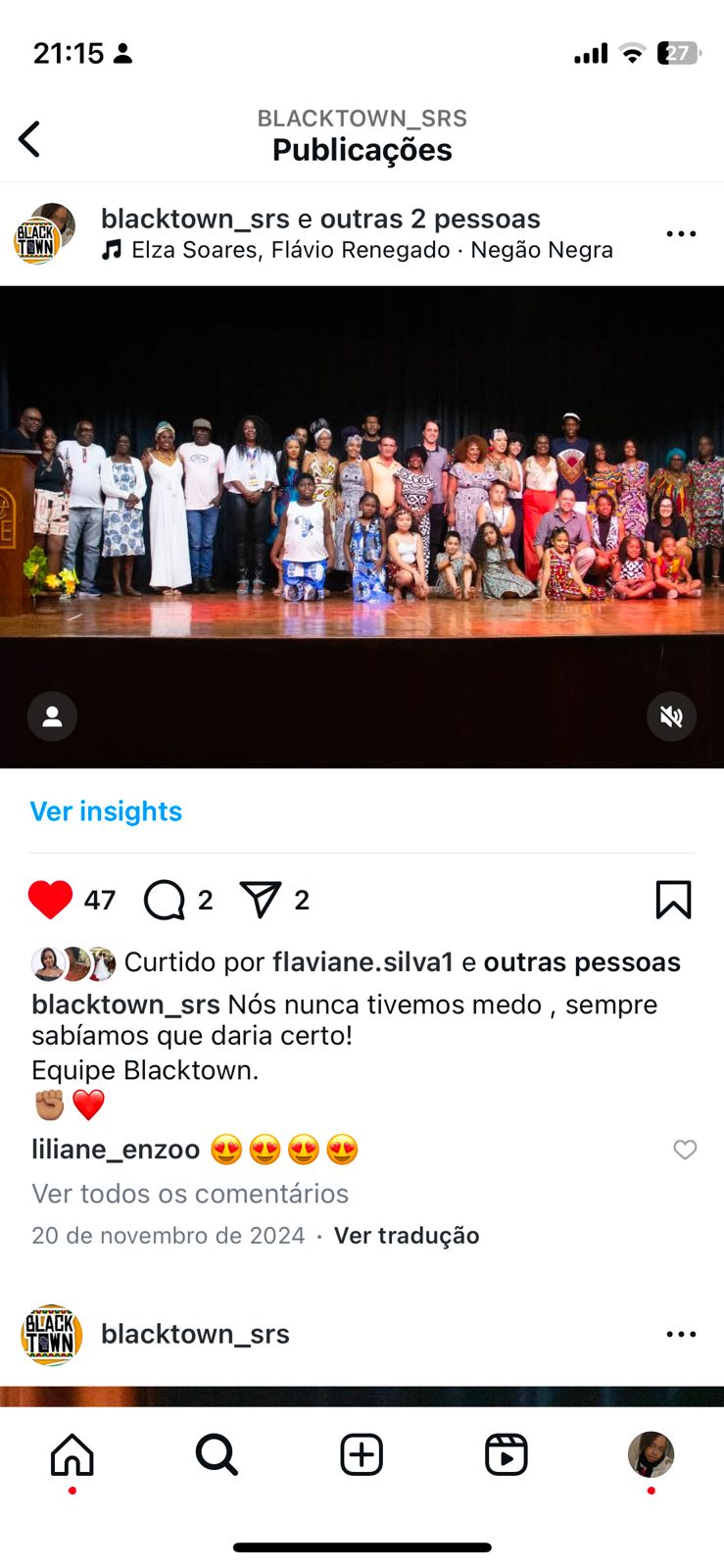The image size is (724, 1568).
Task: Open the comments bubble icon
Action: point(165,900)
